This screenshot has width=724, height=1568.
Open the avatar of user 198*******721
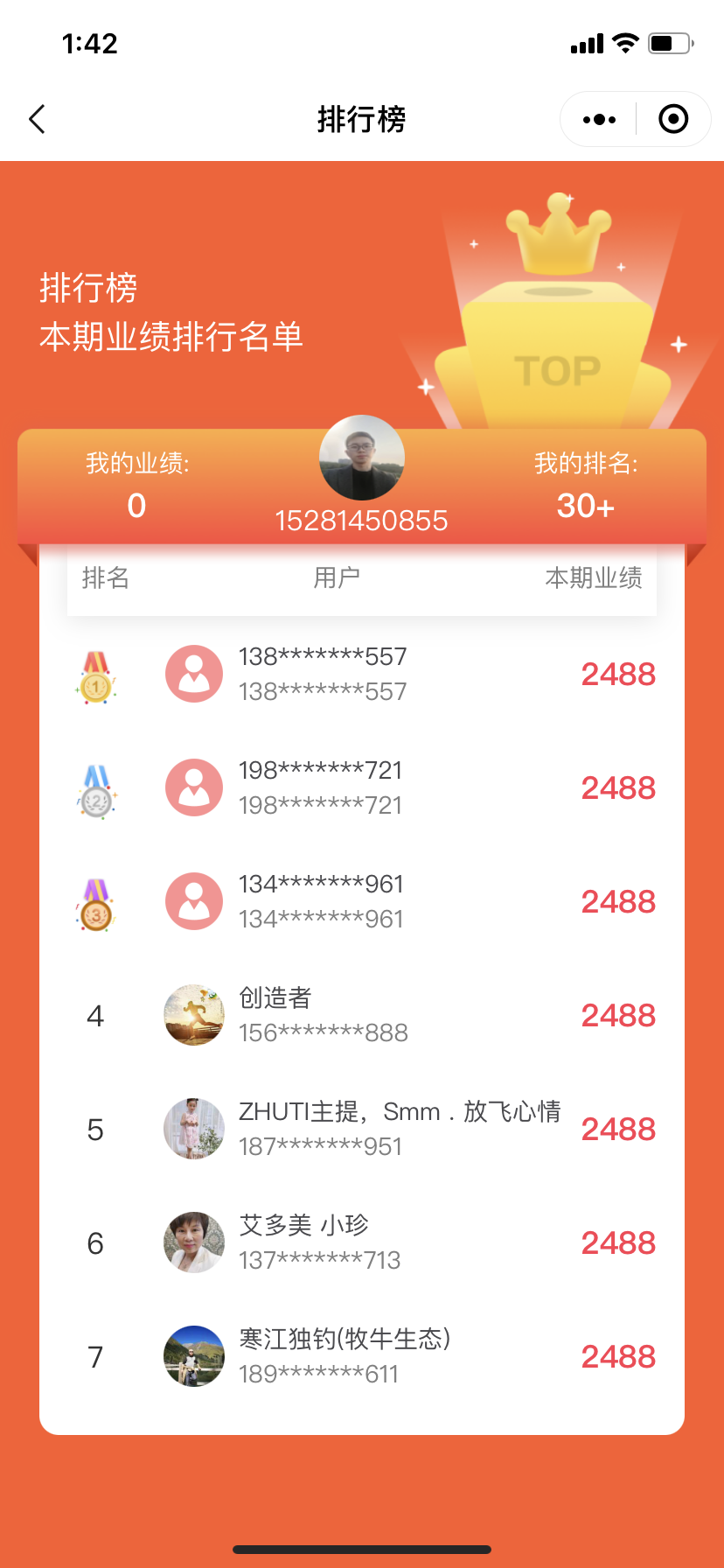point(193,787)
